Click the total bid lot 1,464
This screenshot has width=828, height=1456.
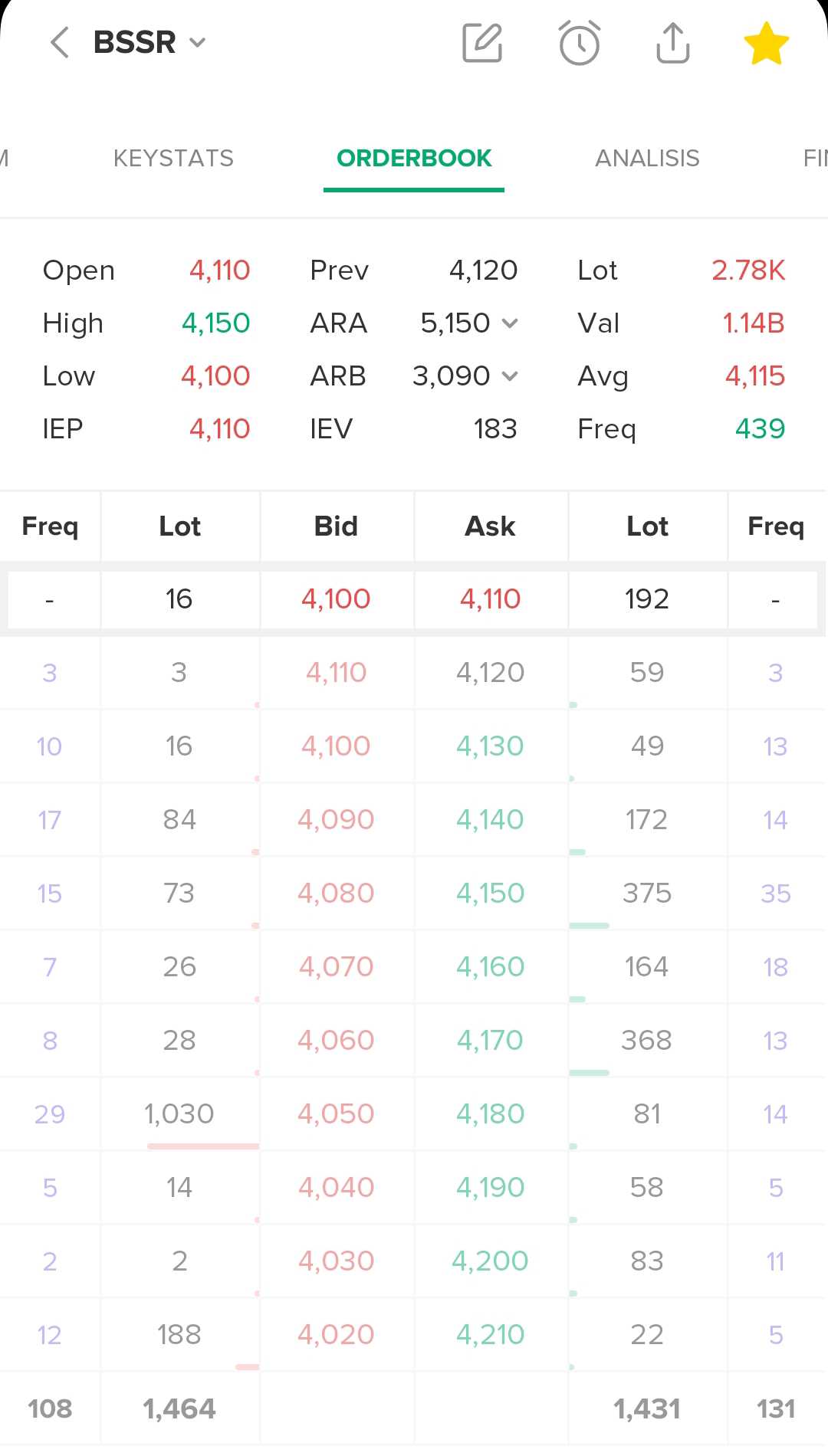click(x=179, y=1408)
